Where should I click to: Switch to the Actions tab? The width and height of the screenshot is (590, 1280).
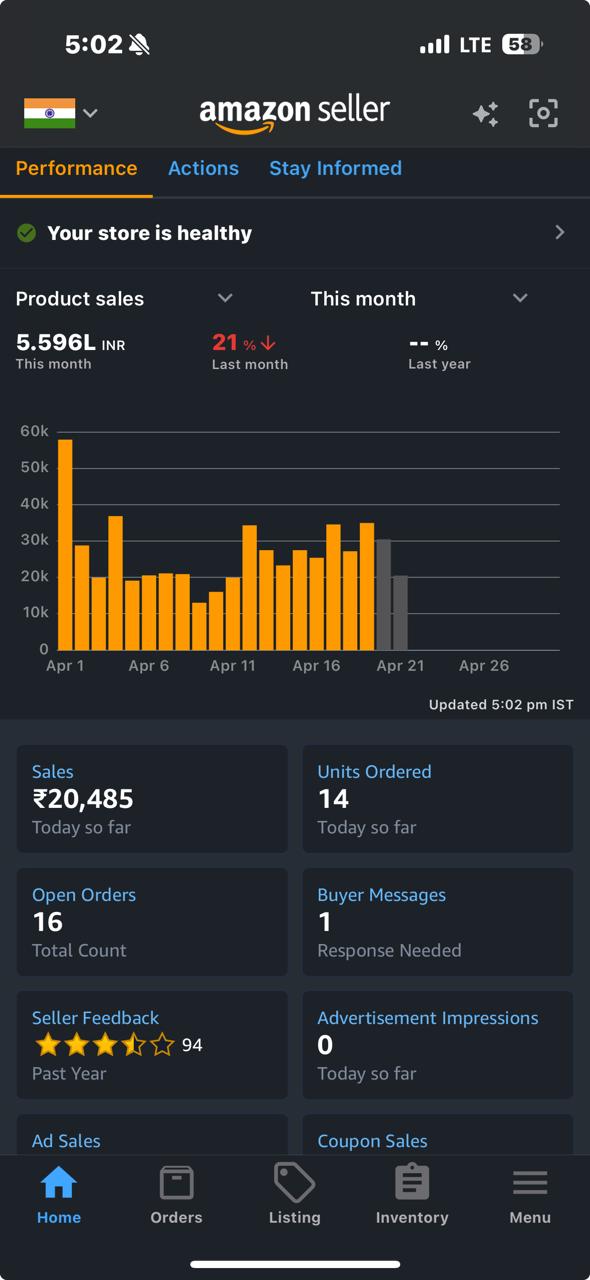[203, 168]
